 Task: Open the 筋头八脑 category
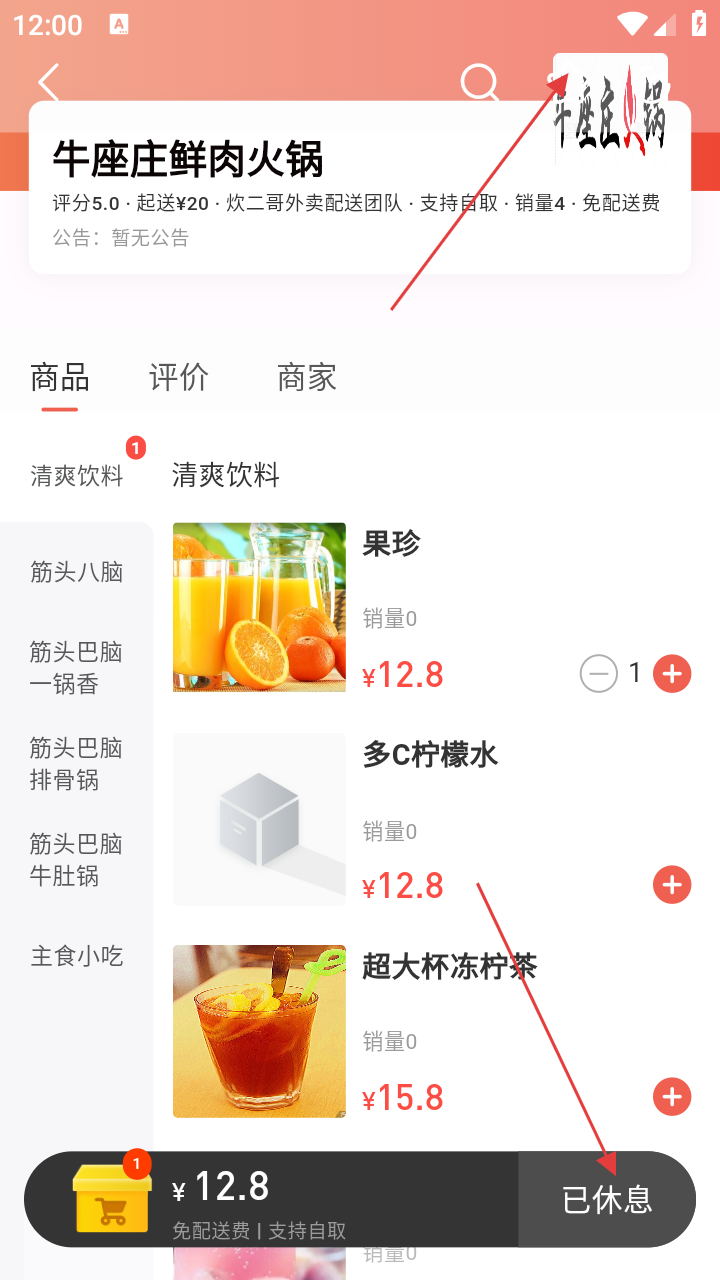click(x=77, y=572)
